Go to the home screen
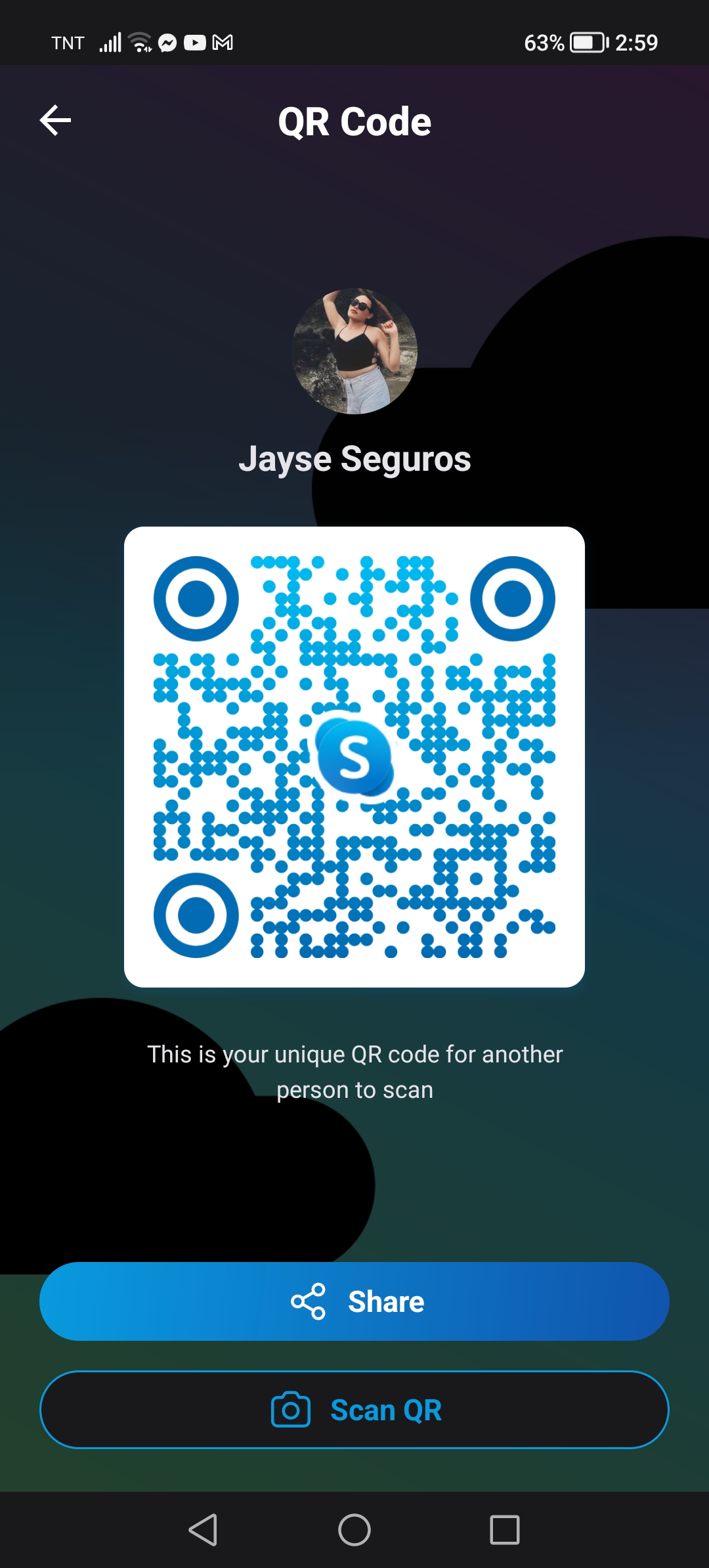709x1568 pixels. click(x=354, y=1530)
